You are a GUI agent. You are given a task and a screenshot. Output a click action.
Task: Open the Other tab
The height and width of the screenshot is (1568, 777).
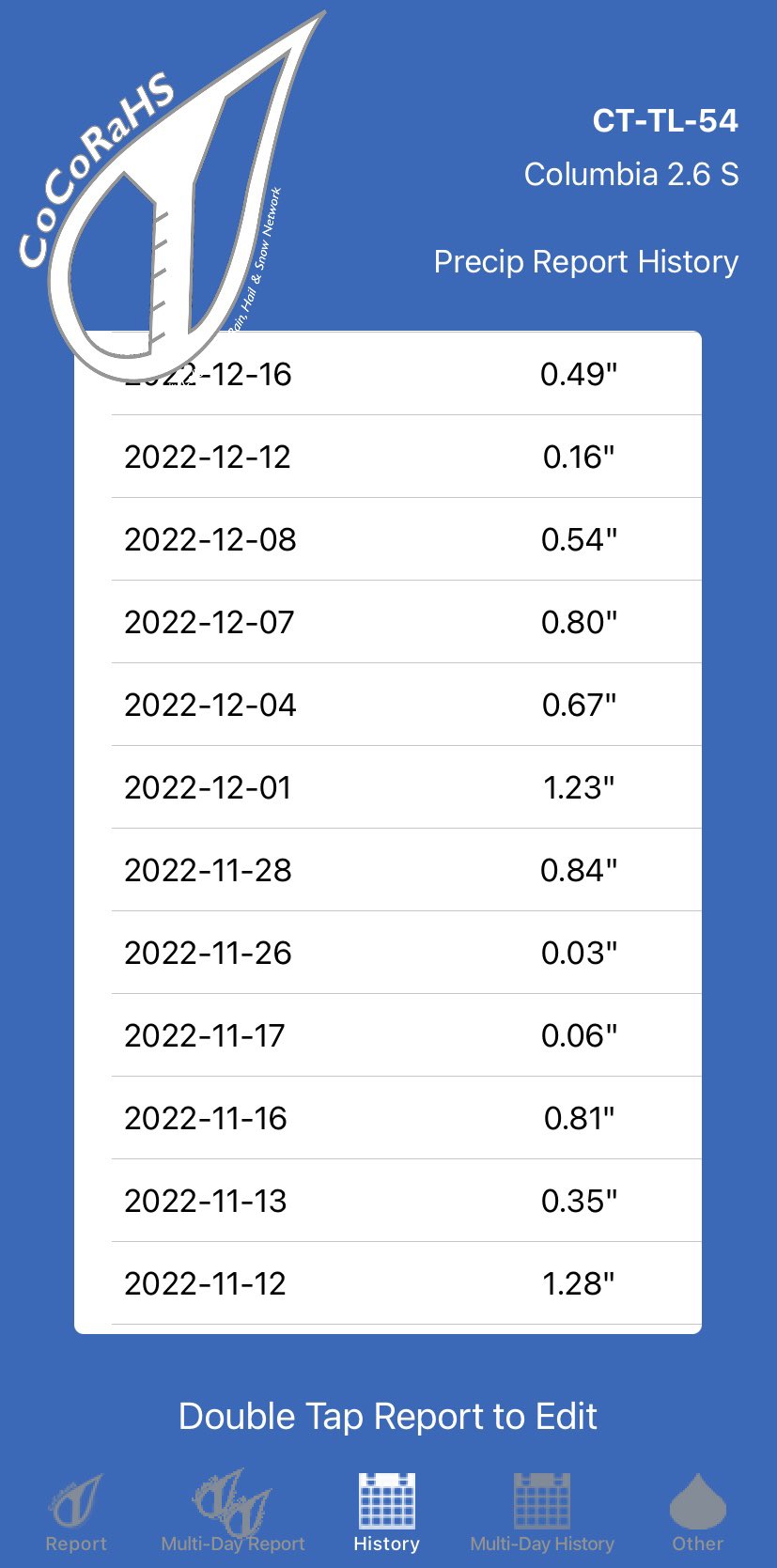[x=697, y=1513]
